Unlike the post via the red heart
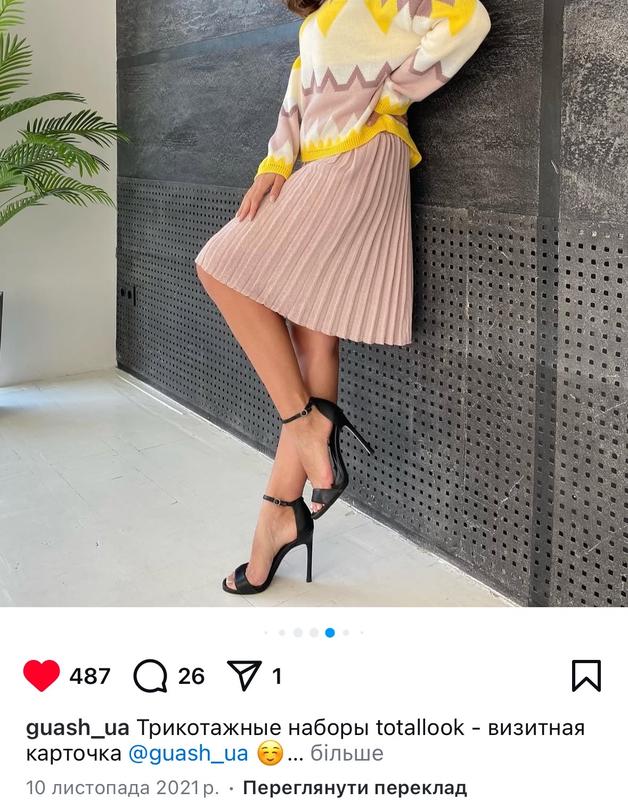This screenshot has width=628, height=800. (41, 676)
